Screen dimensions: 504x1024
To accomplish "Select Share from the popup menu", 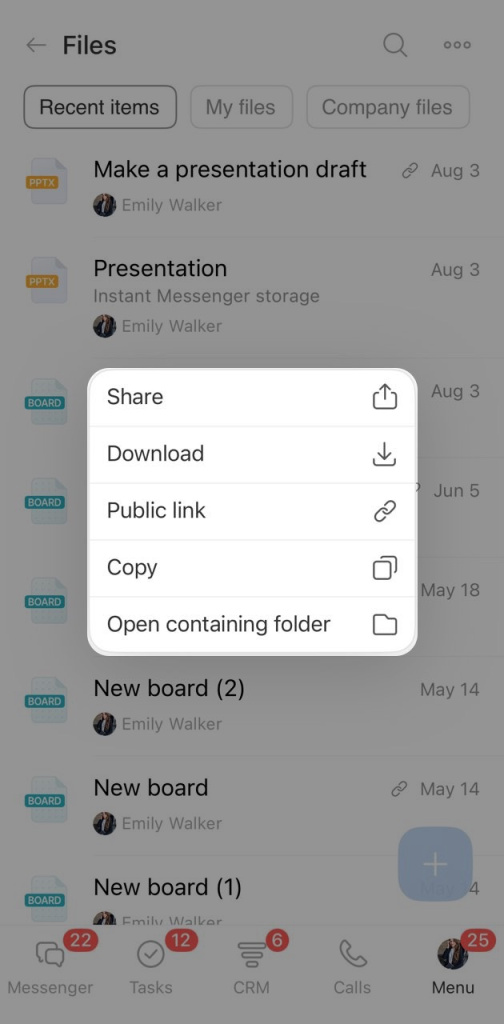I will pos(252,398).
